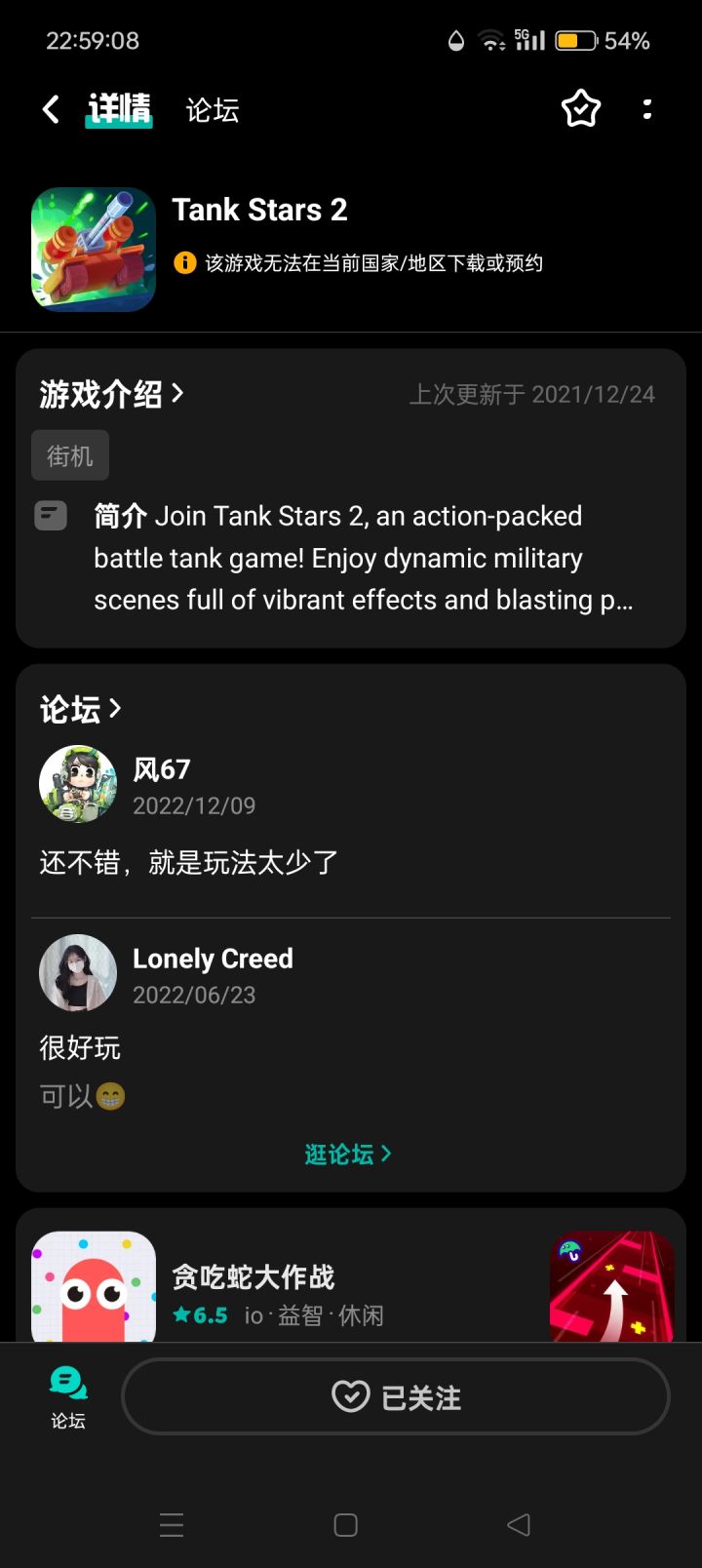
Task: Open recent apps from navigation bar
Action: point(172,1525)
